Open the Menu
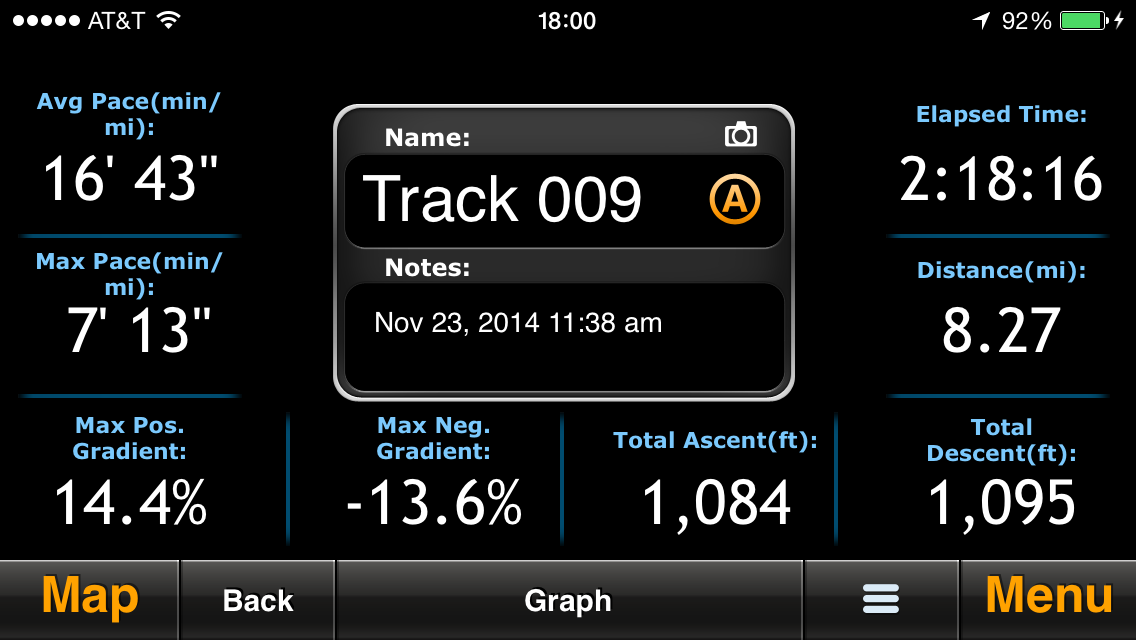Viewport: 1136px width, 640px height. (1048, 599)
